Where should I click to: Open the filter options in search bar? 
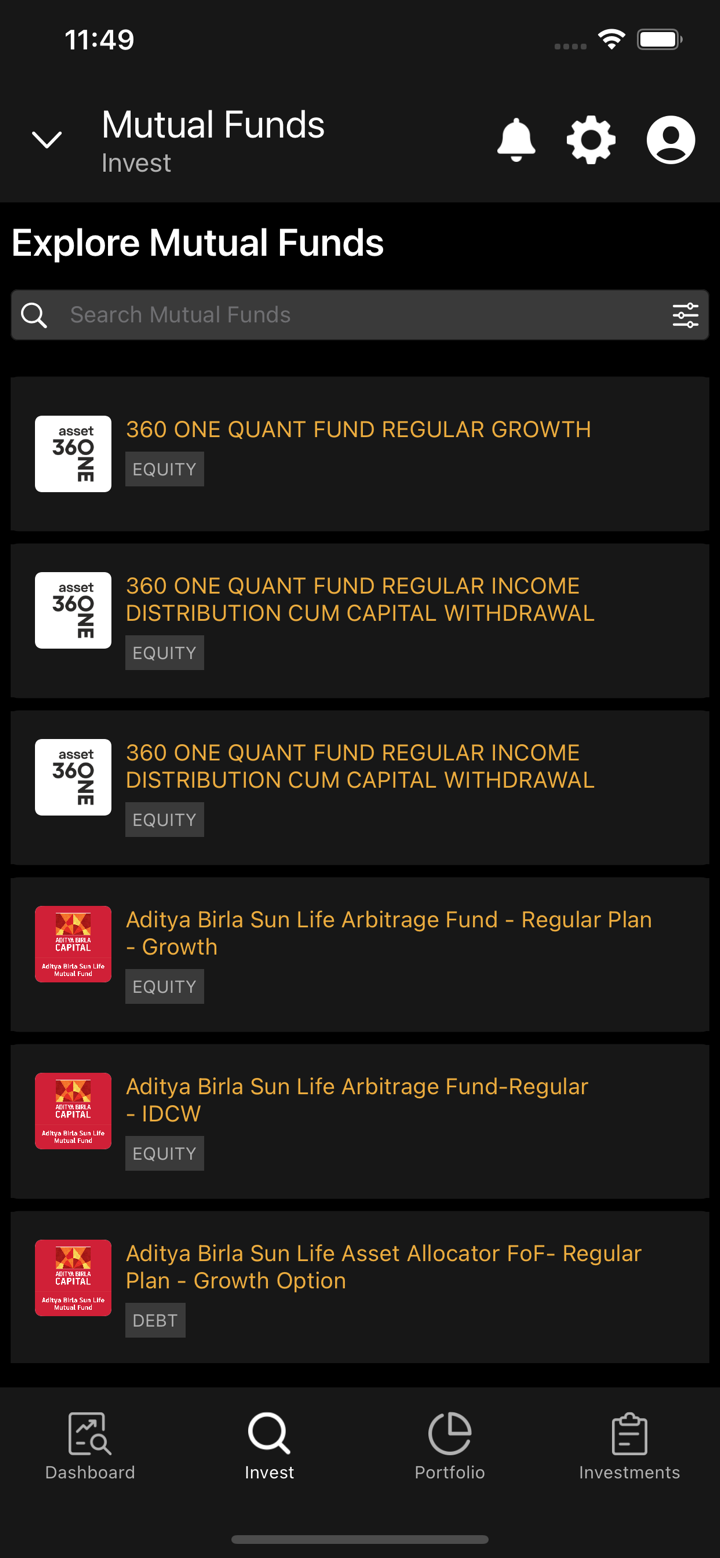(x=685, y=315)
